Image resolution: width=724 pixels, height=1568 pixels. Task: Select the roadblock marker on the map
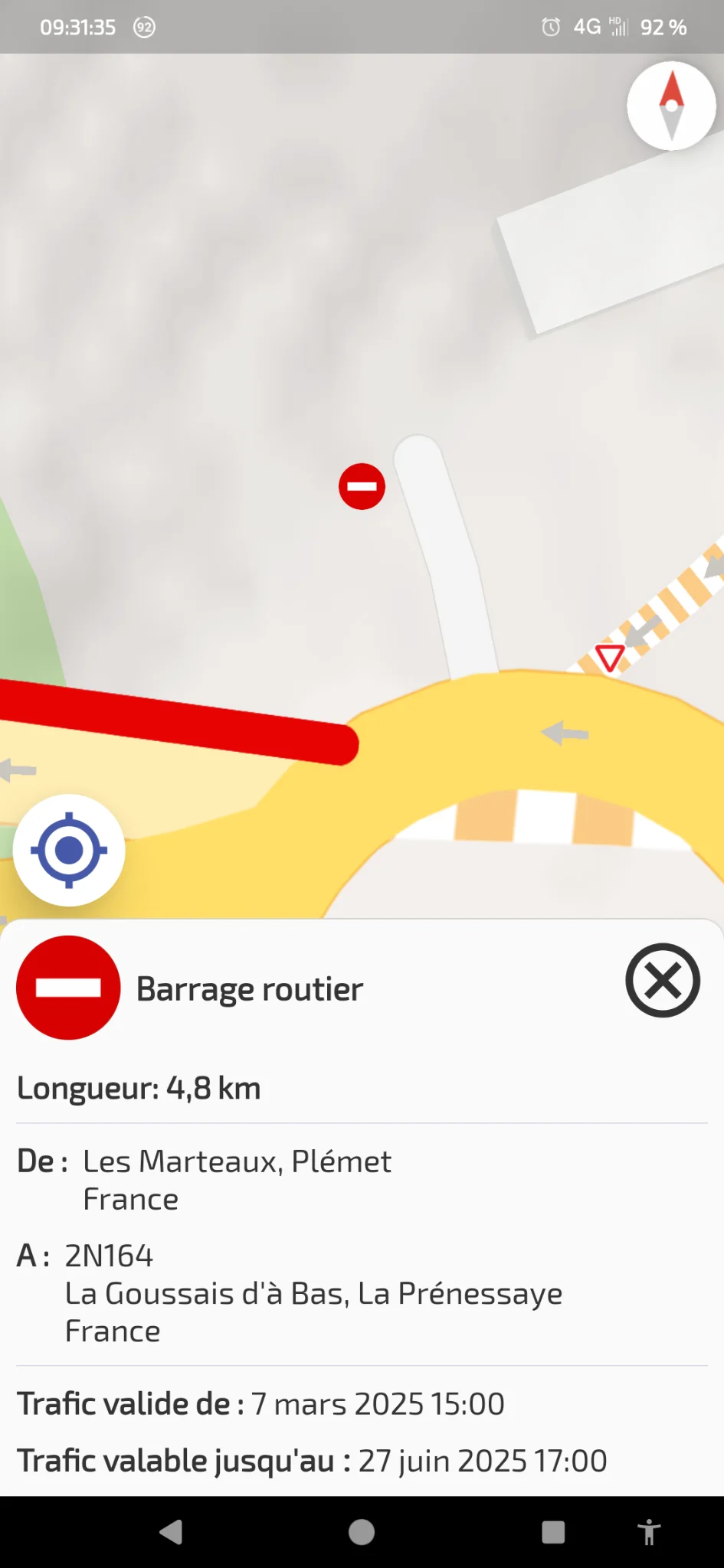(362, 486)
